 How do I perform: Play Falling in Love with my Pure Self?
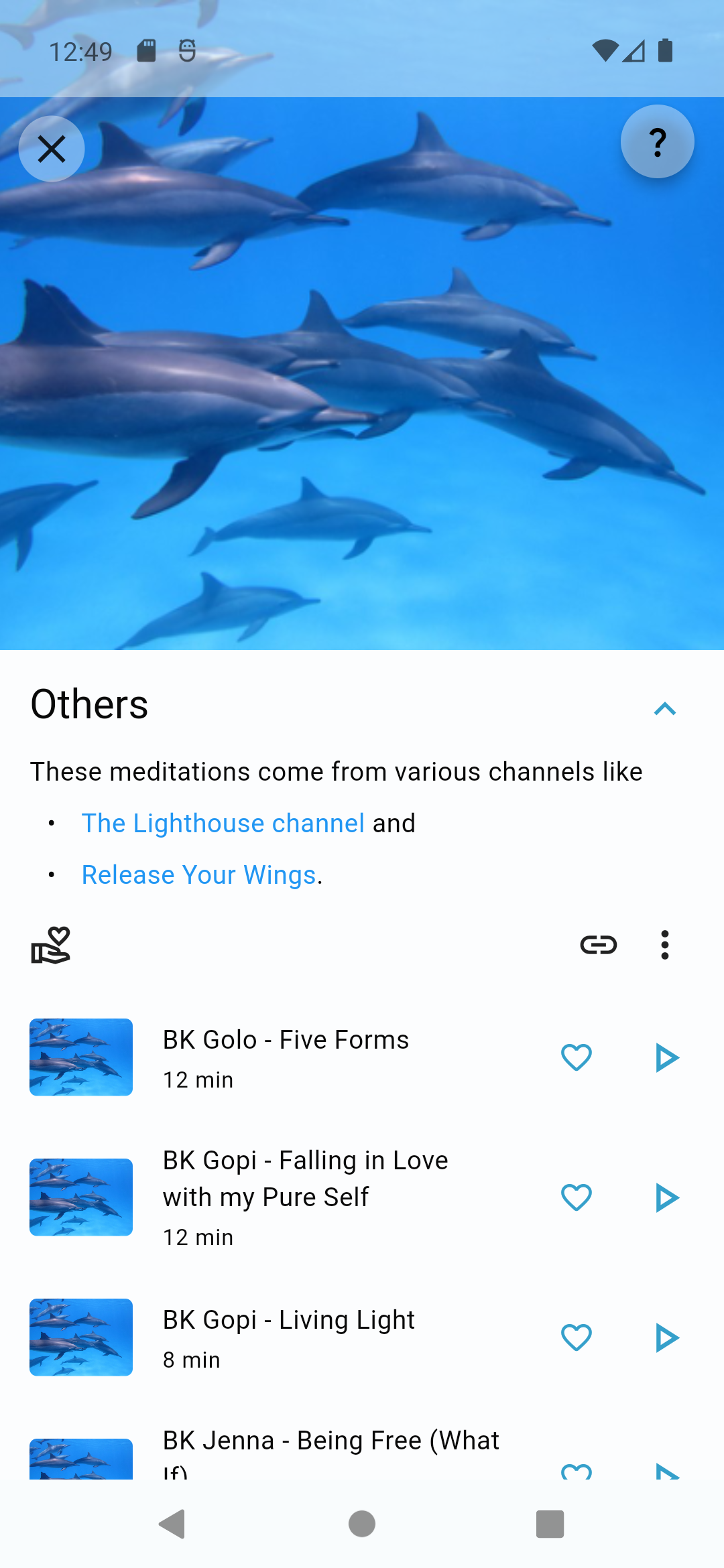[666, 1197]
